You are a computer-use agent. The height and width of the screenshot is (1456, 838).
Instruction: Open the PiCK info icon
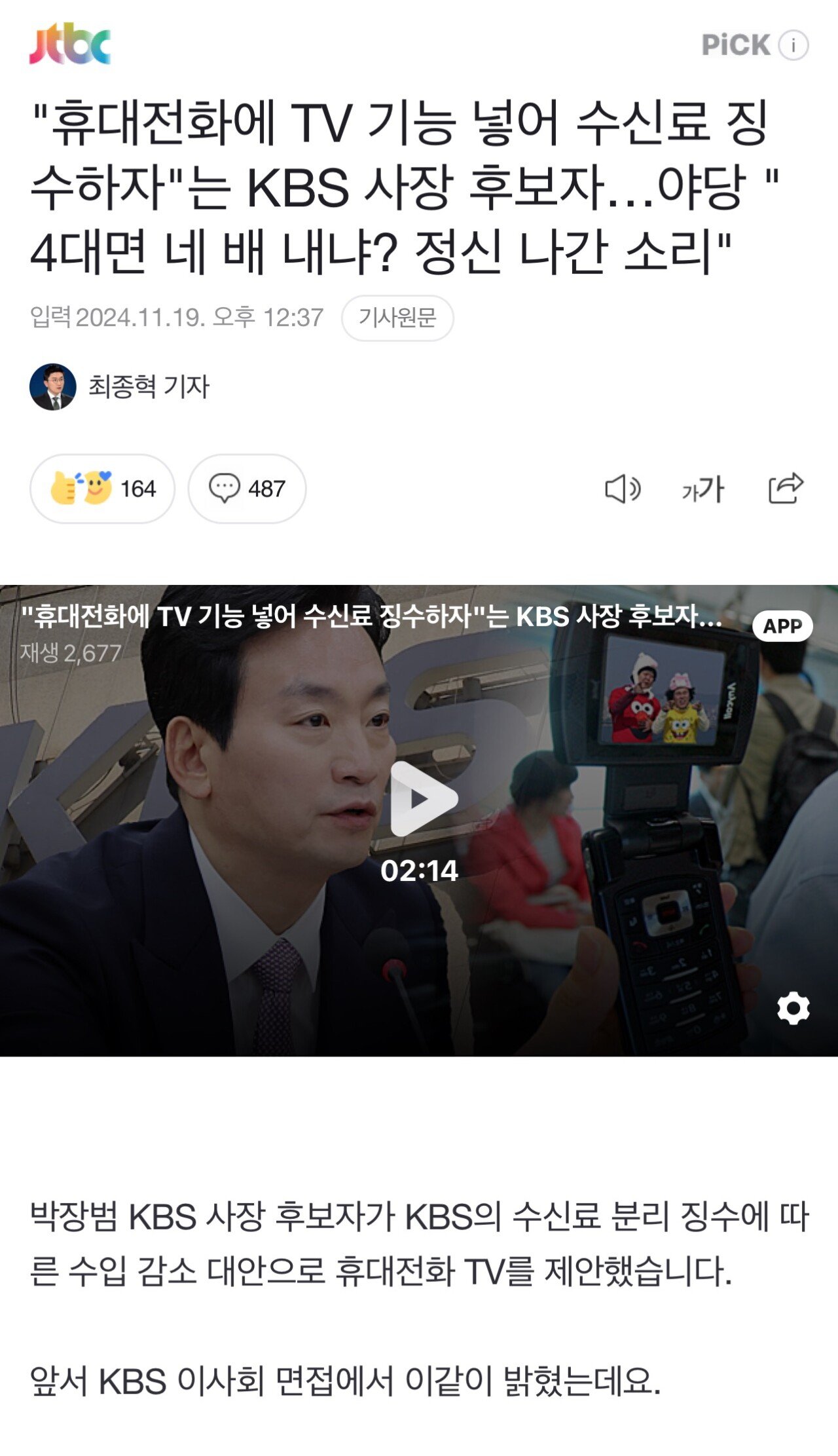793,45
